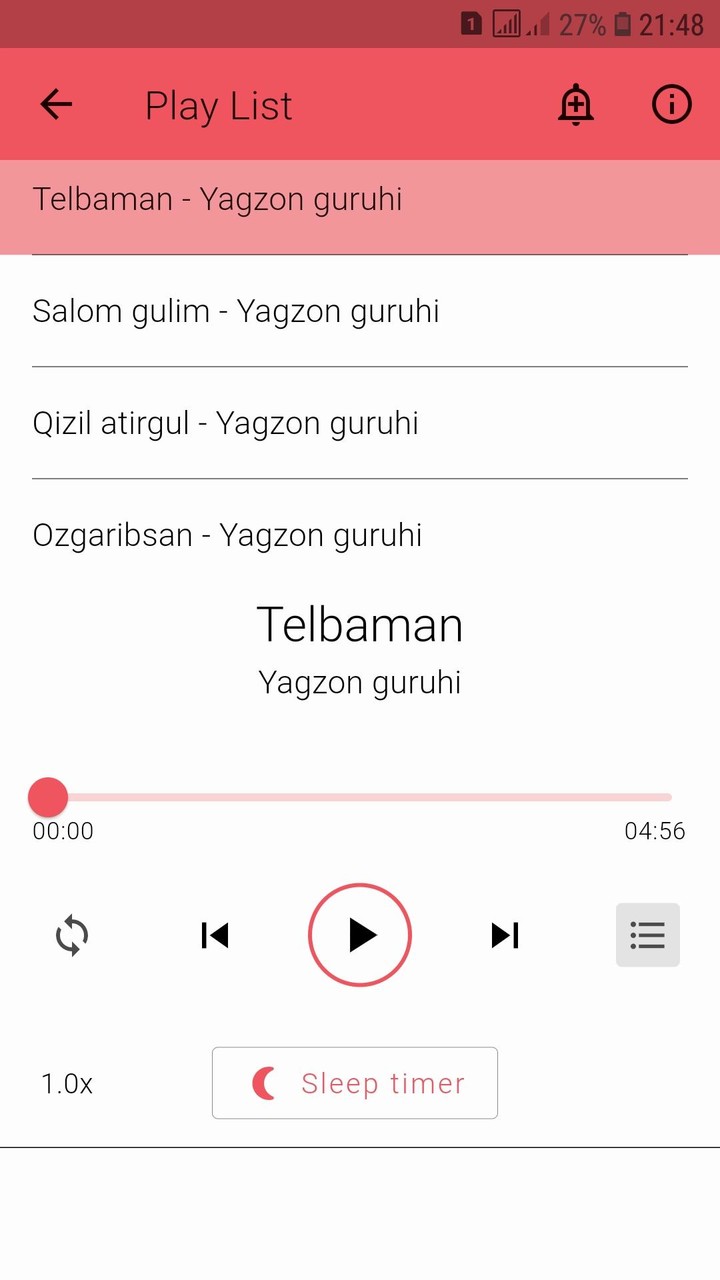Open the info icon
This screenshot has height=1280, width=720.
(672, 104)
